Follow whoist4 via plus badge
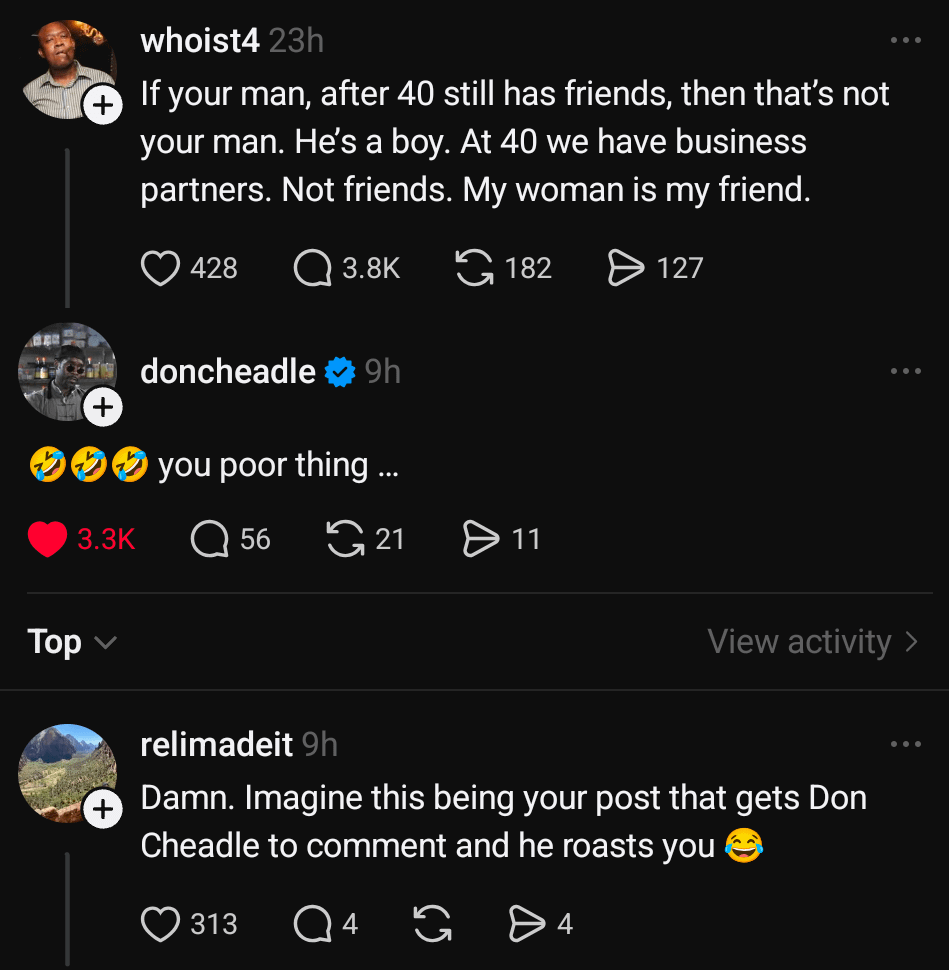The image size is (949, 970). click(102, 105)
